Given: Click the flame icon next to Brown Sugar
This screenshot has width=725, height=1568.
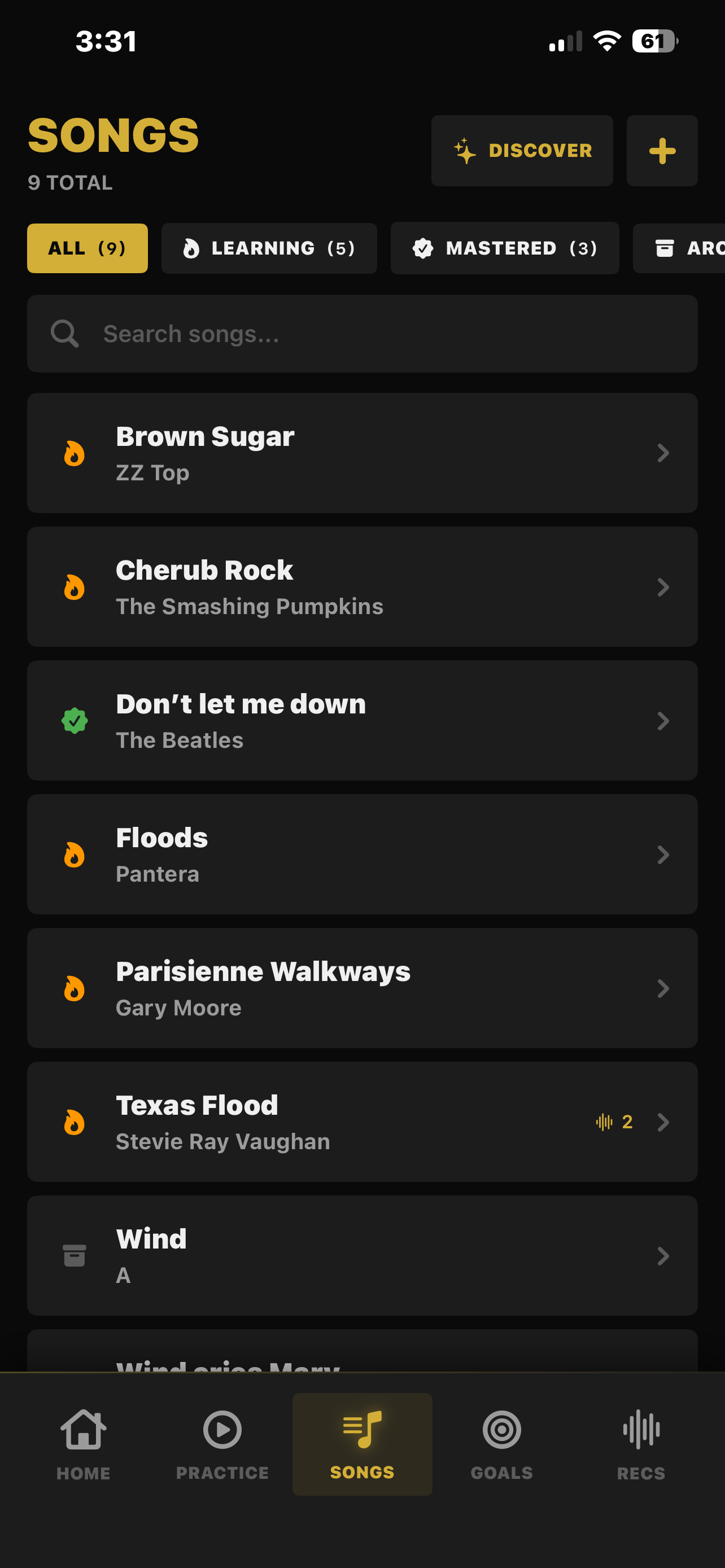Looking at the screenshot, I should (75, 453).
